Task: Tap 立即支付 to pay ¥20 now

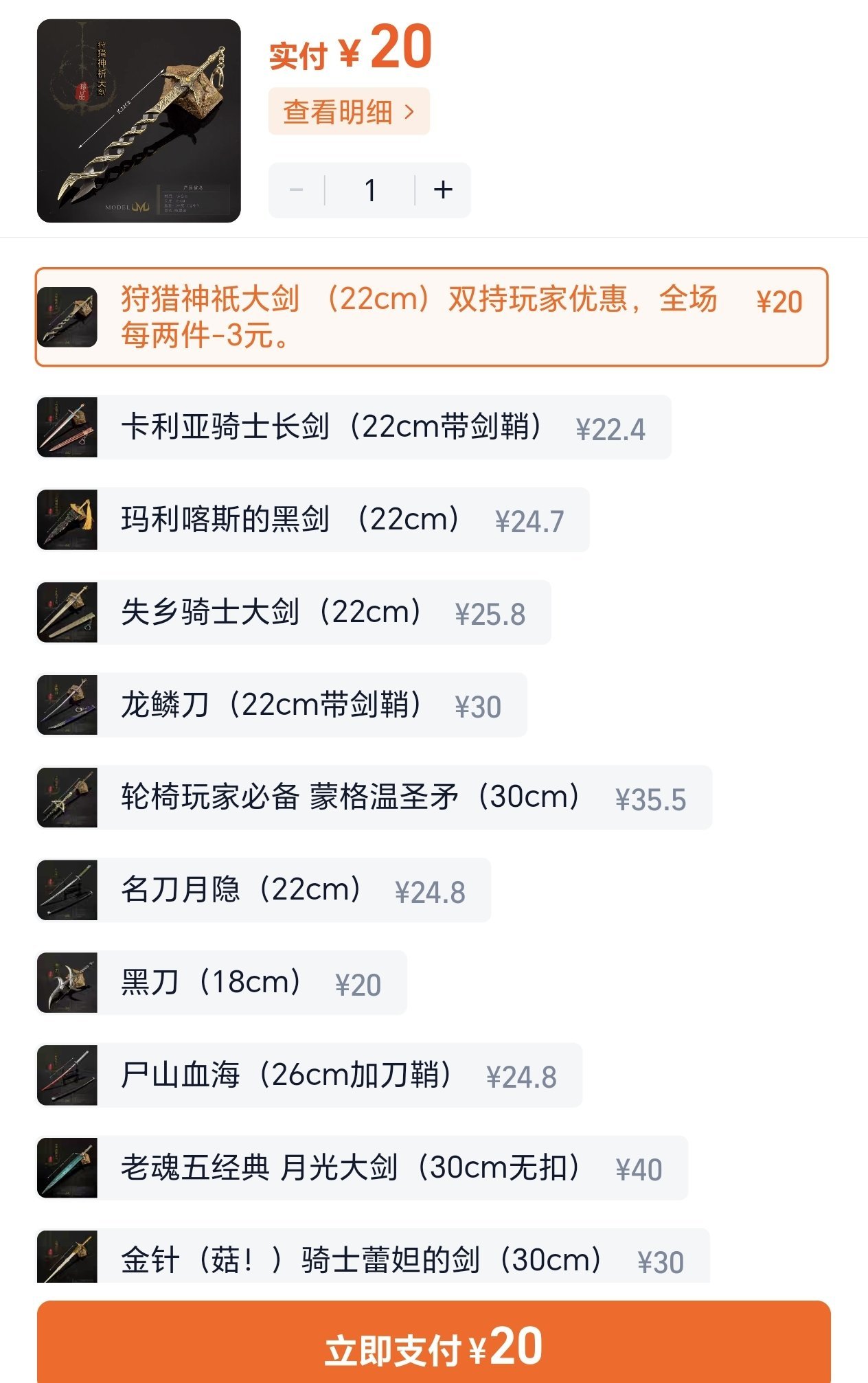Action: coord(434,1346)
